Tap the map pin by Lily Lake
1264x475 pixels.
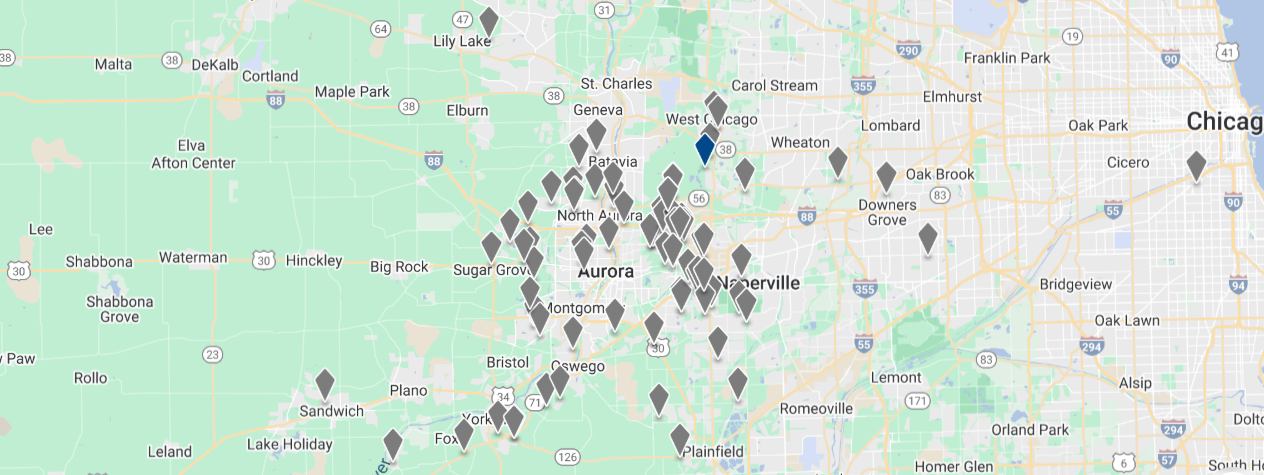point(489,21)
